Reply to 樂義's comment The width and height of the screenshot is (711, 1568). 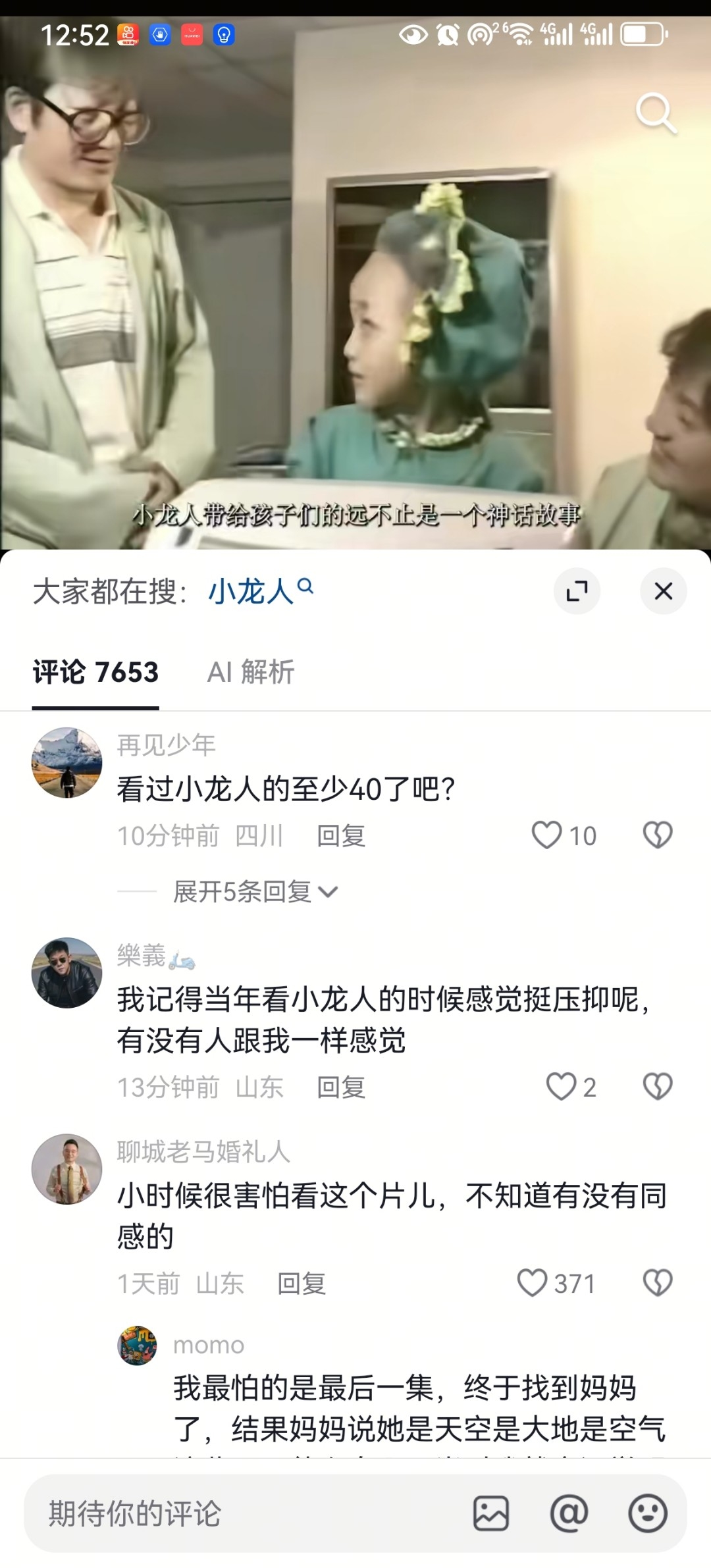pos(341,1087)
